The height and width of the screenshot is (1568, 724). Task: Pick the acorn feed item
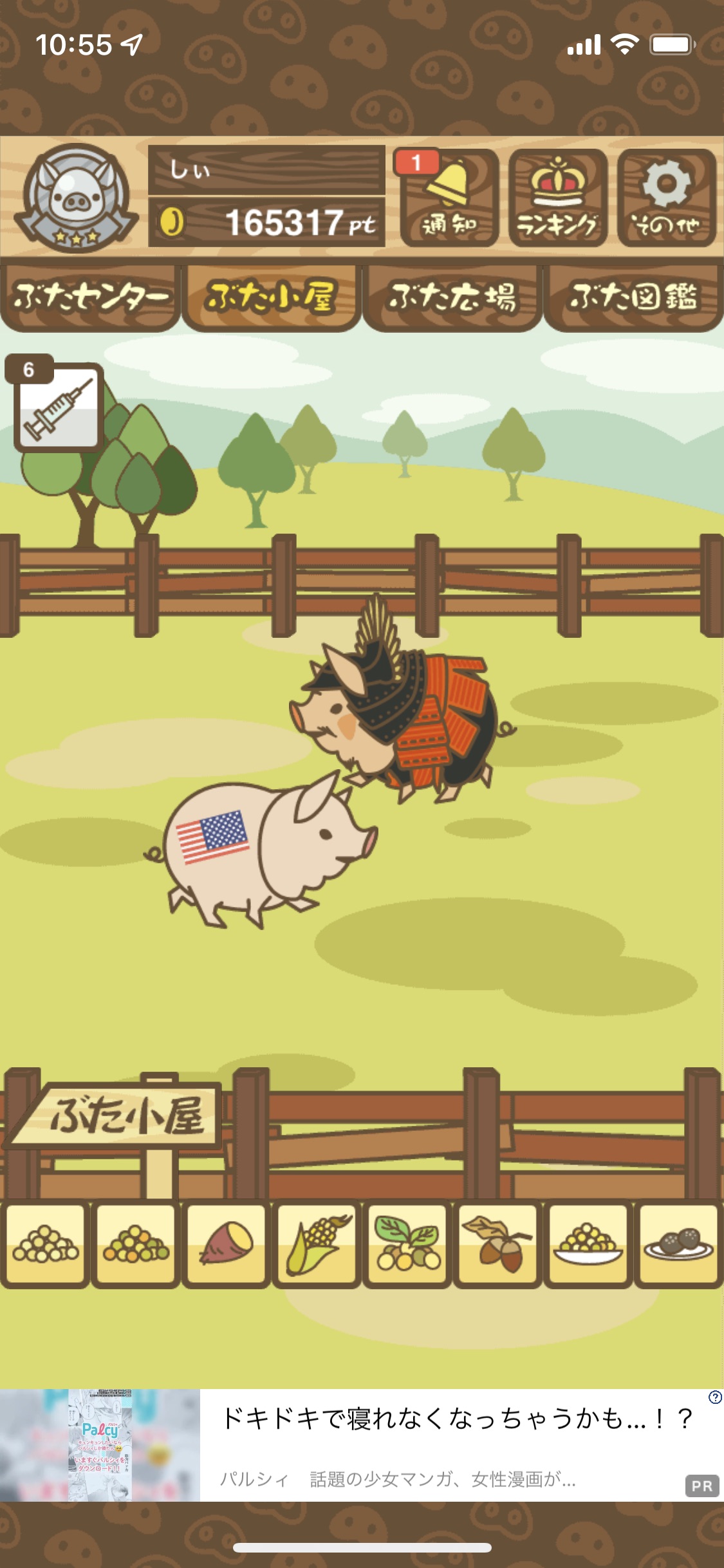point(497,1245)
